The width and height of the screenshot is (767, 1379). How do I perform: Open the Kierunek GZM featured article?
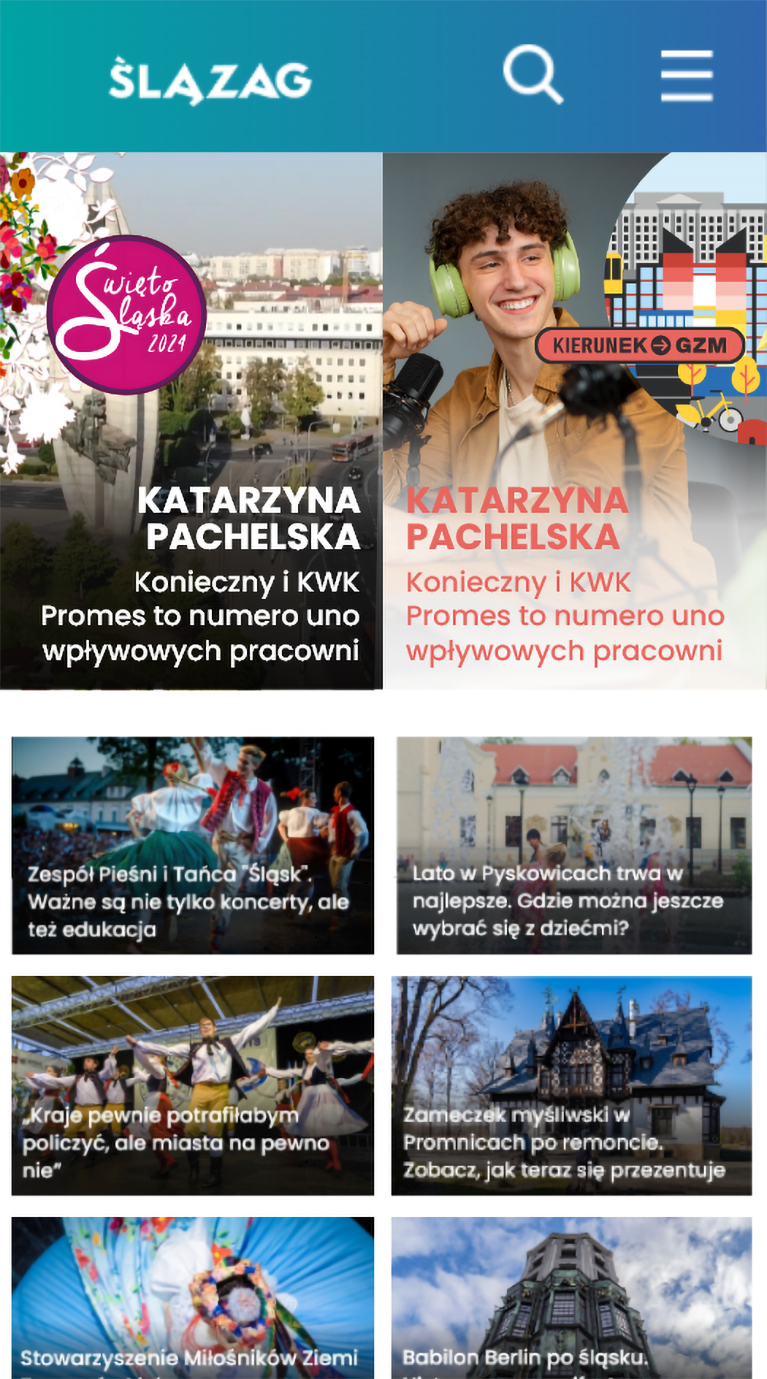tap(575, 421)
